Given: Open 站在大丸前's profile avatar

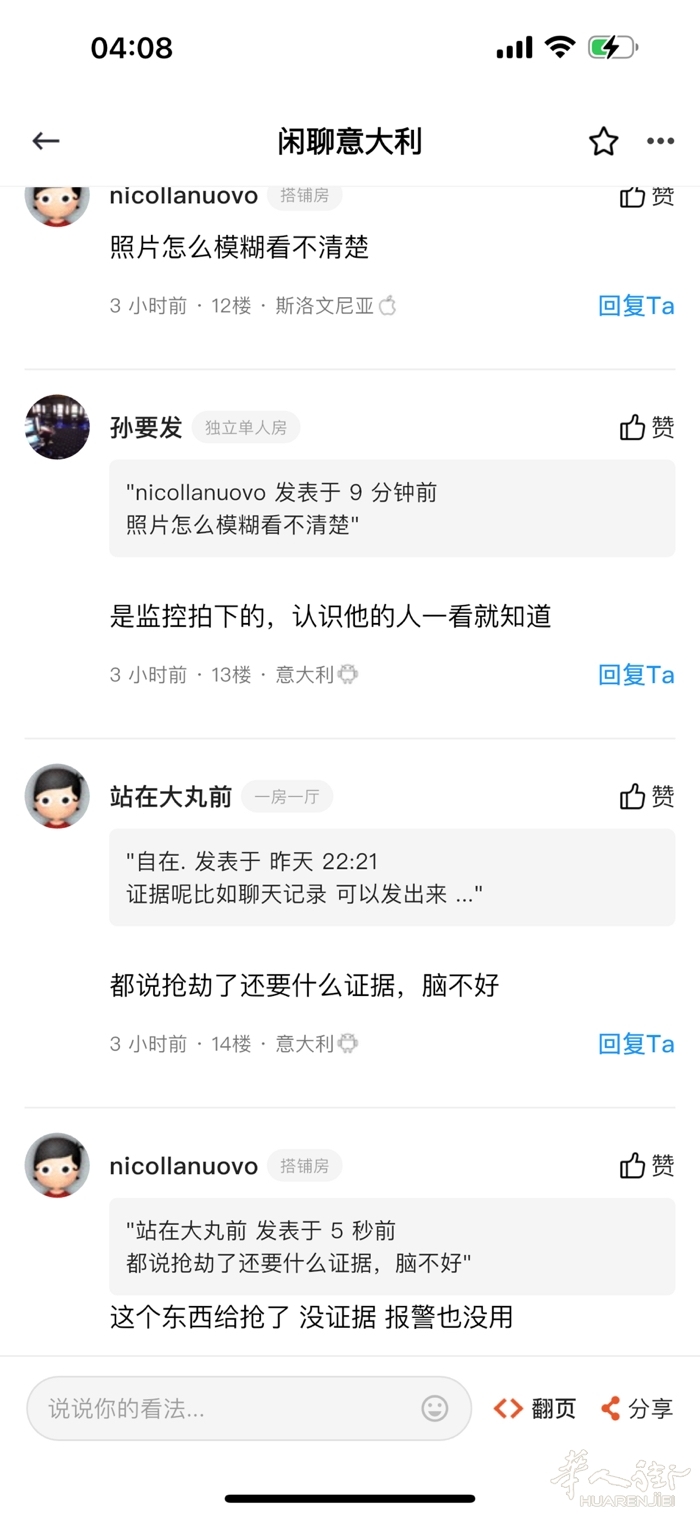Looking at the screenshot, I should (57, 796).
